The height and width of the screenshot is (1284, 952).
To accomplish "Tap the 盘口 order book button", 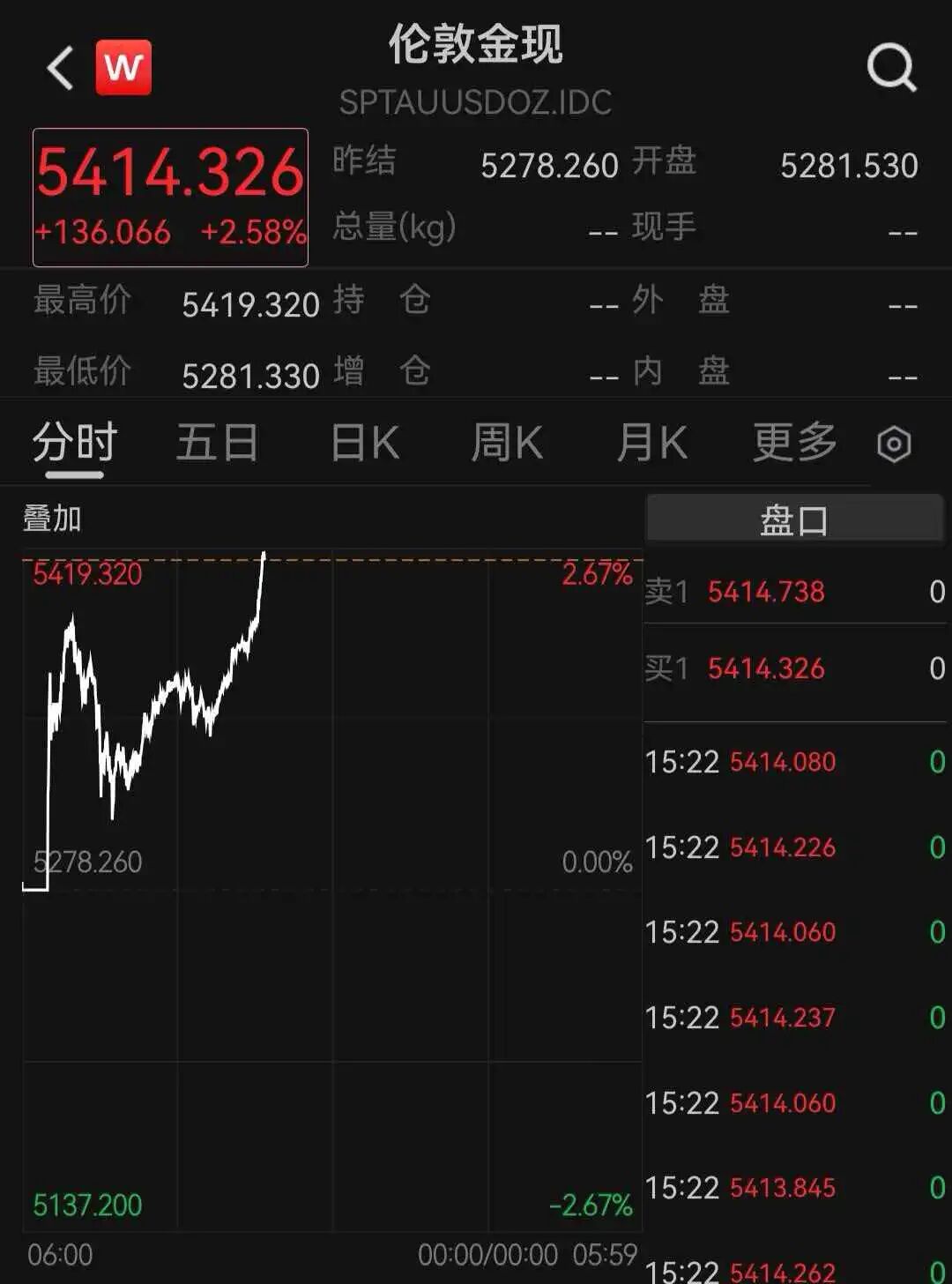I will click(x=794, y=519).
